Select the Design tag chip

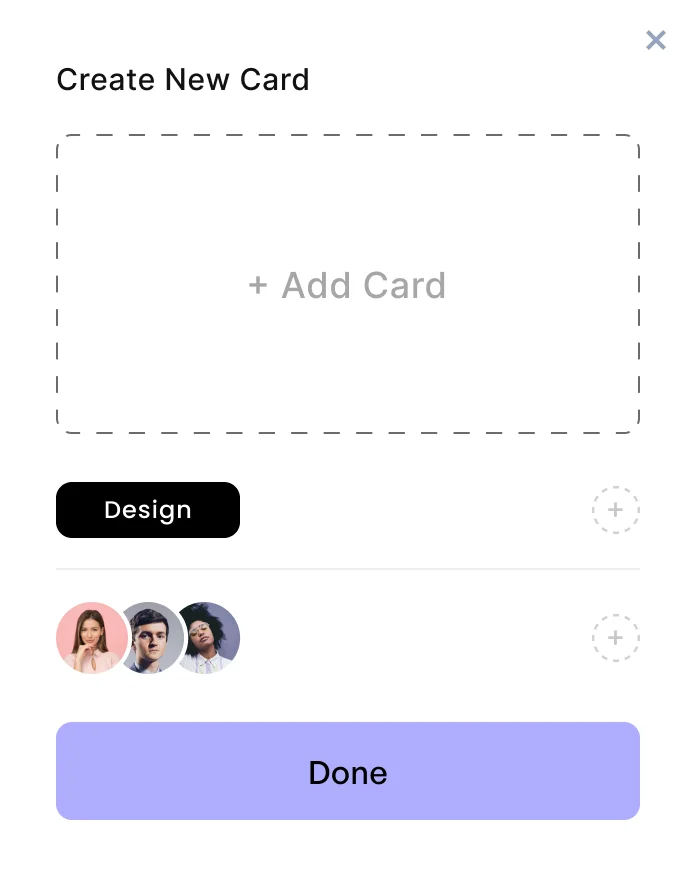point(148,510)
